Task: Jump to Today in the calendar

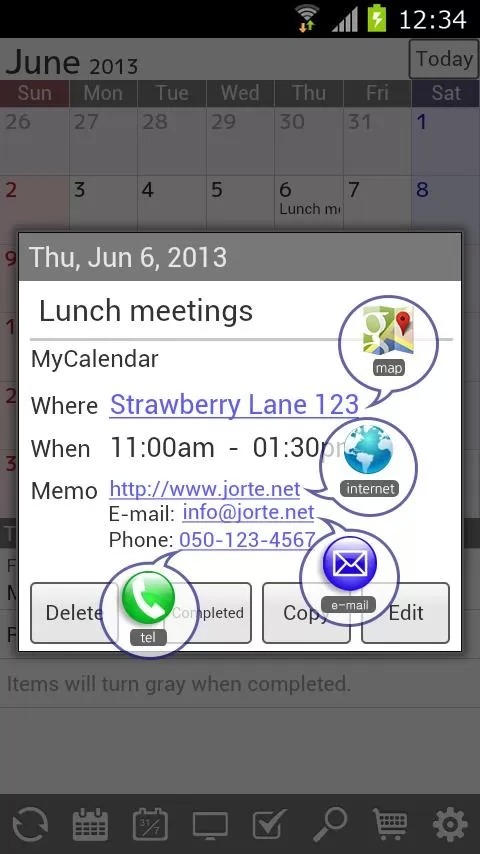Action: [443, 59]
